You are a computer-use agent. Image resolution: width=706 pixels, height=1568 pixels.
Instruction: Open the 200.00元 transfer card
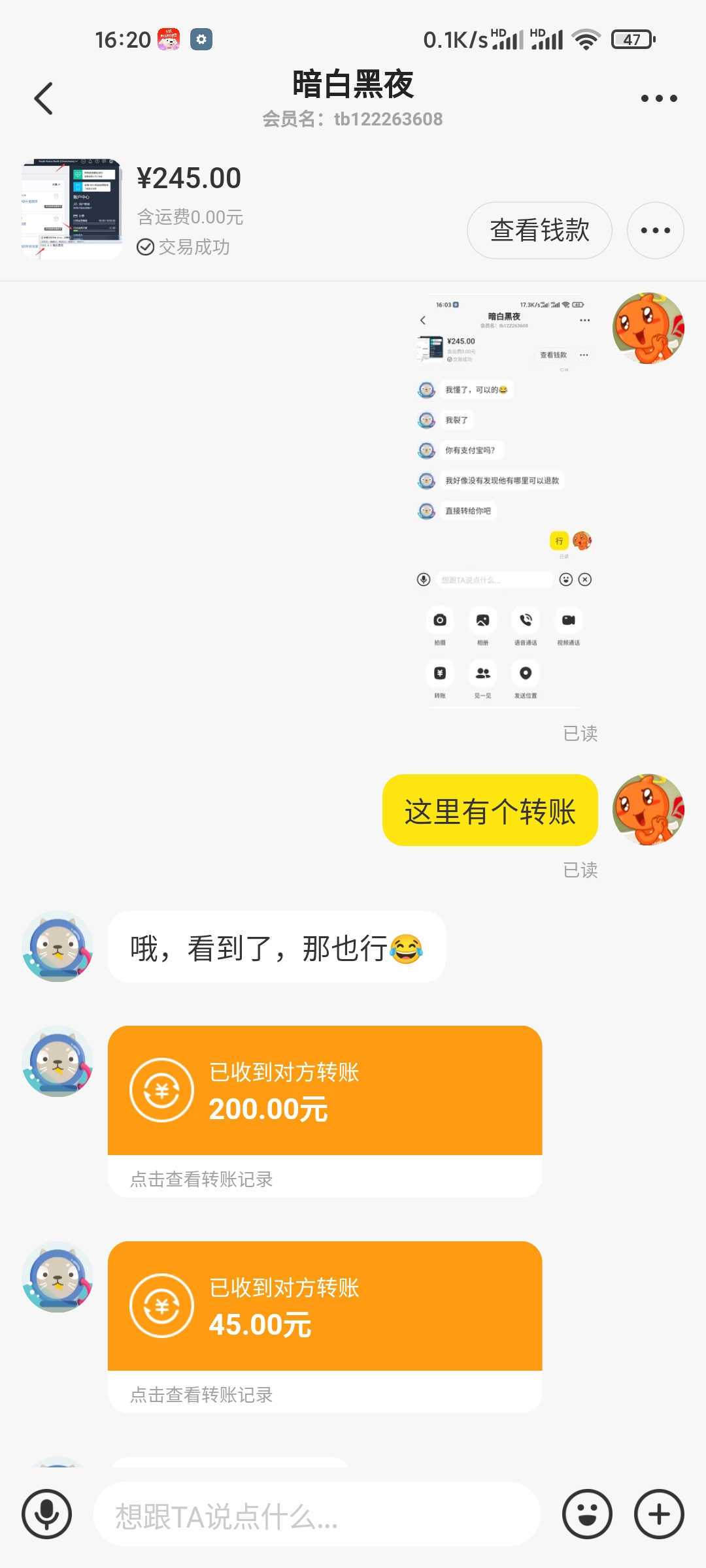point(325,1090)
